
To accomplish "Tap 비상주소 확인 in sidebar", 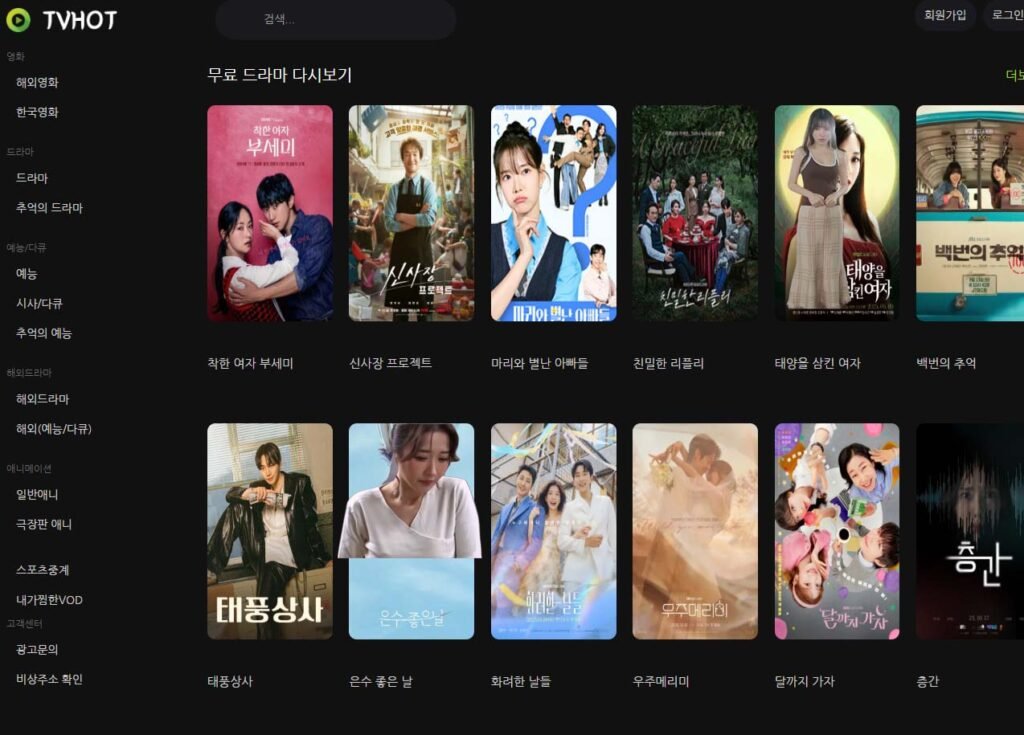I will pyautogui.click(x=49, y=679).
